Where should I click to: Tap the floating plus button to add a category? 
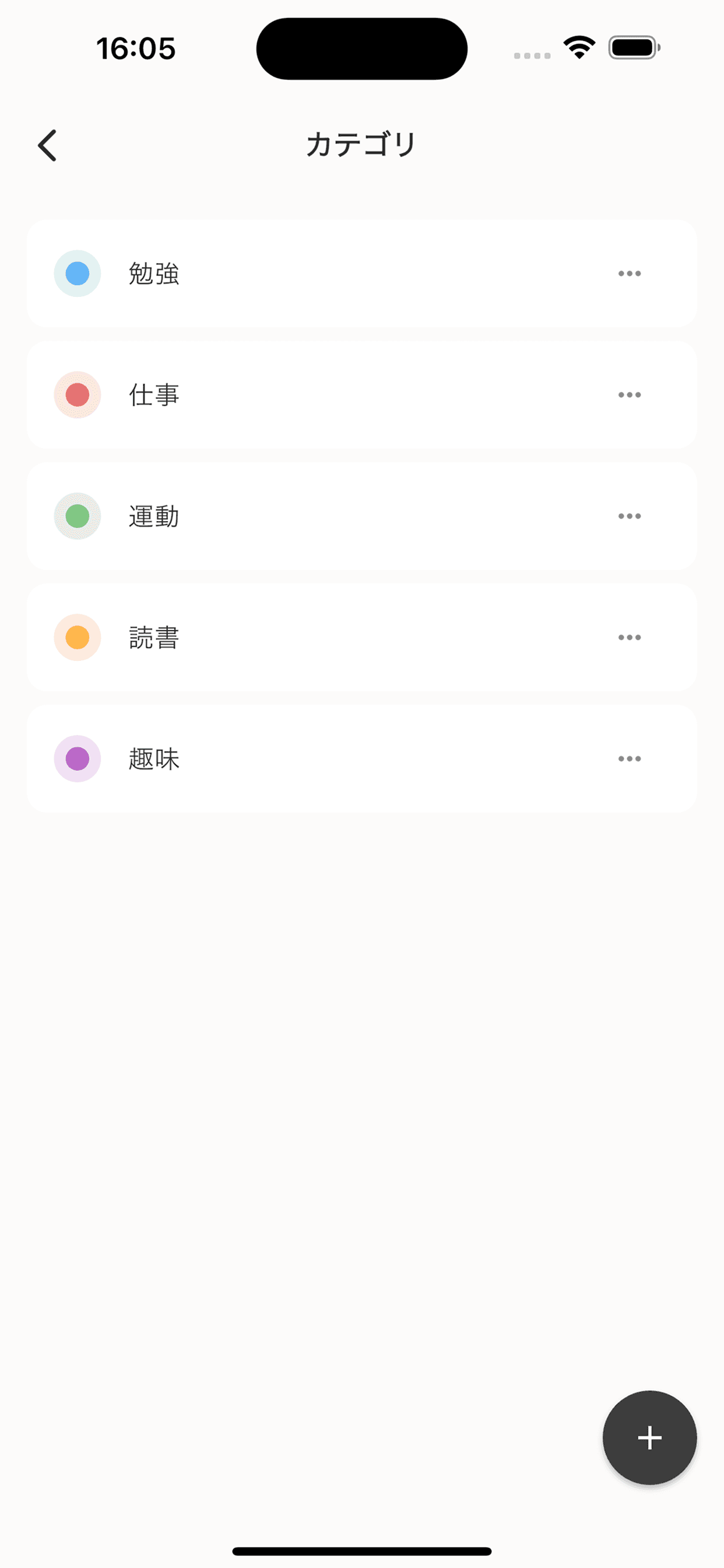point(649,1438)
